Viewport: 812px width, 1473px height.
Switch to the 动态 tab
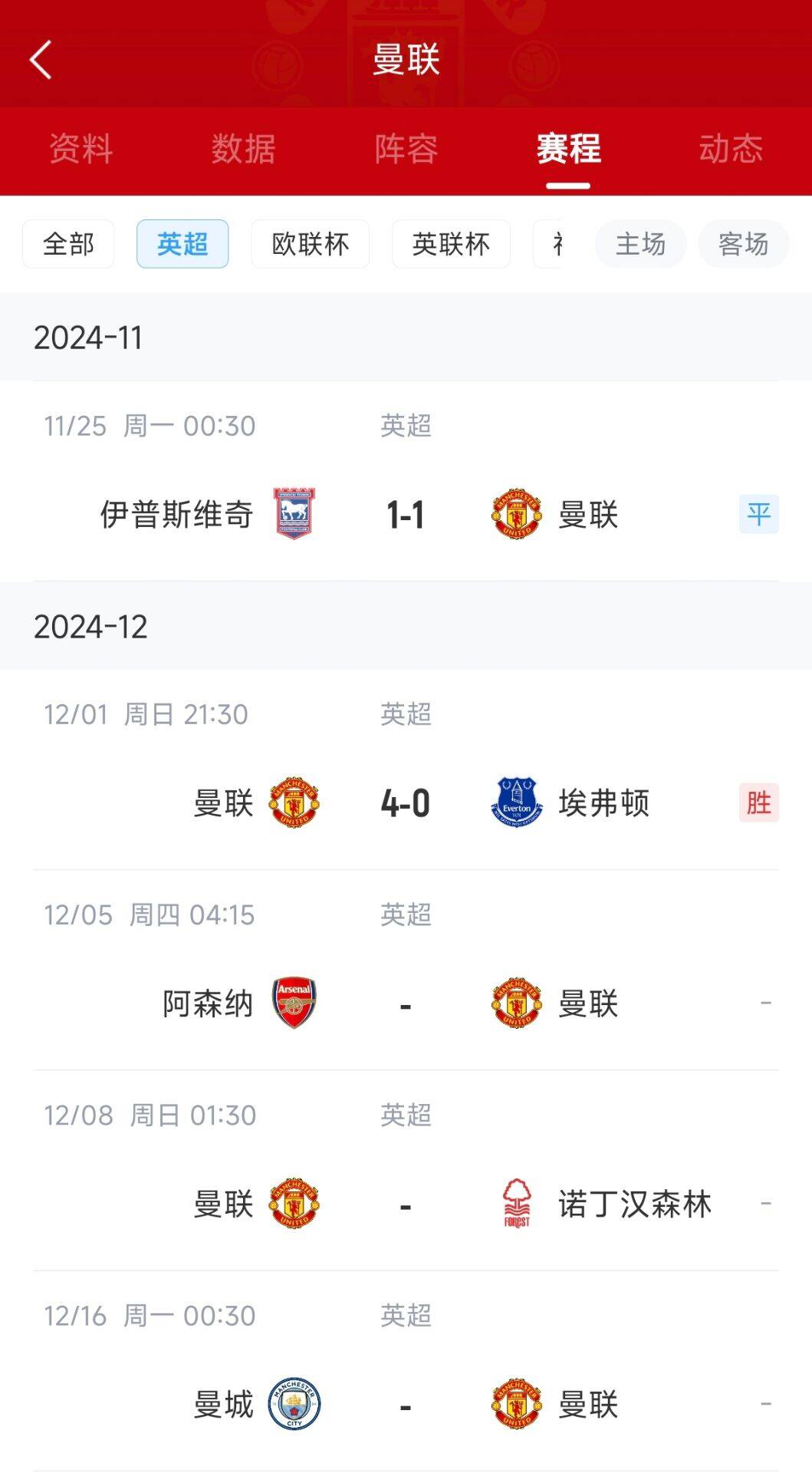[731, 149]
